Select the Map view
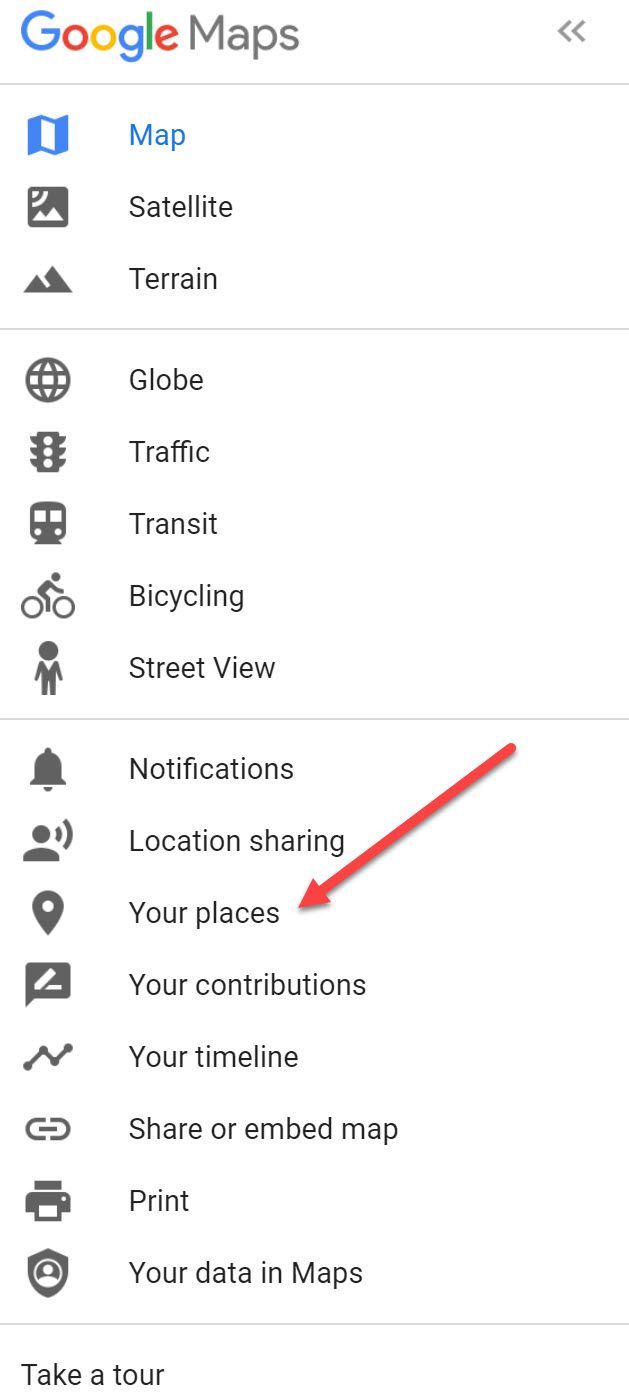Screen dimensions: 629x1395 point(157,135)
